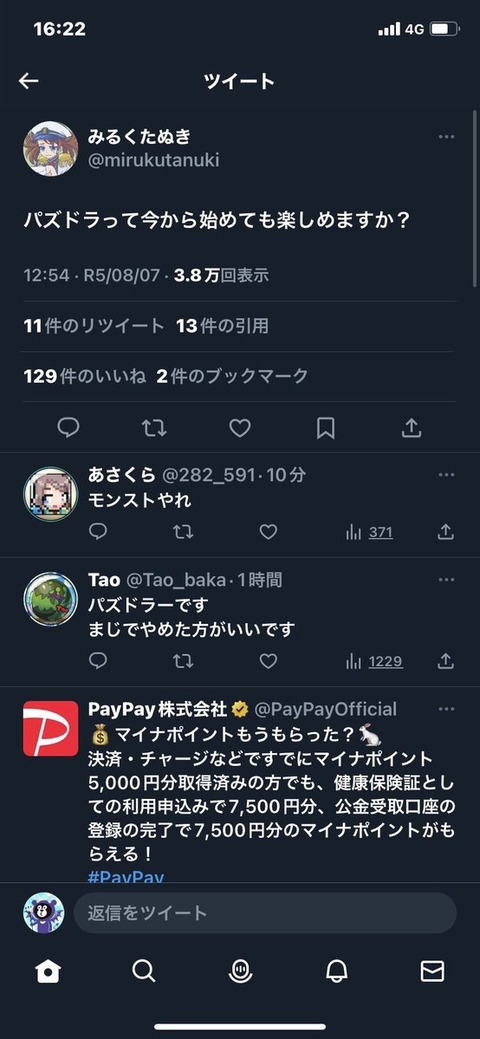The image size is (480, 1039).
Task: View the 13件の引用 quotes
Action: click(222, 326)
